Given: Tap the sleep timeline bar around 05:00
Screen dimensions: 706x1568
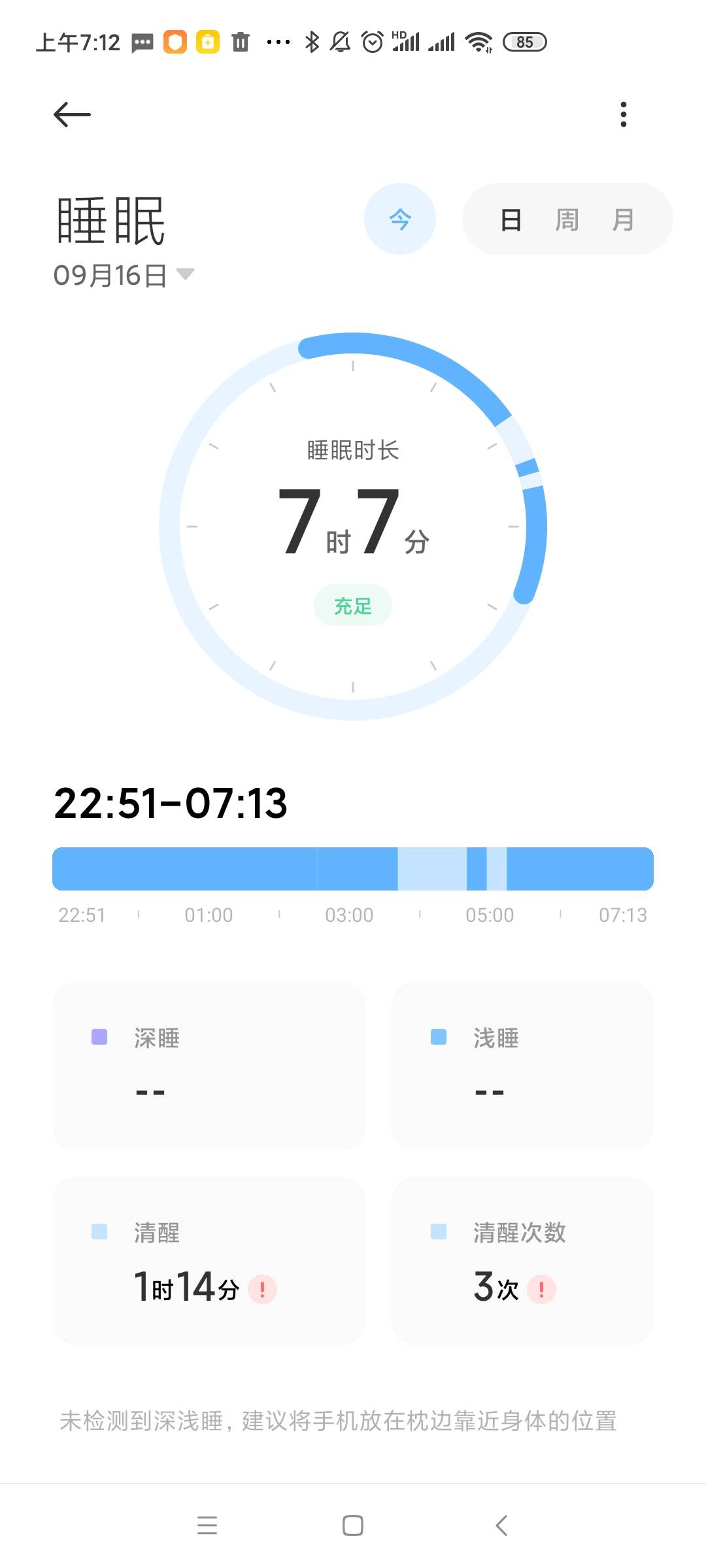Looking at the screenshot, I should (x=490, y=869).
